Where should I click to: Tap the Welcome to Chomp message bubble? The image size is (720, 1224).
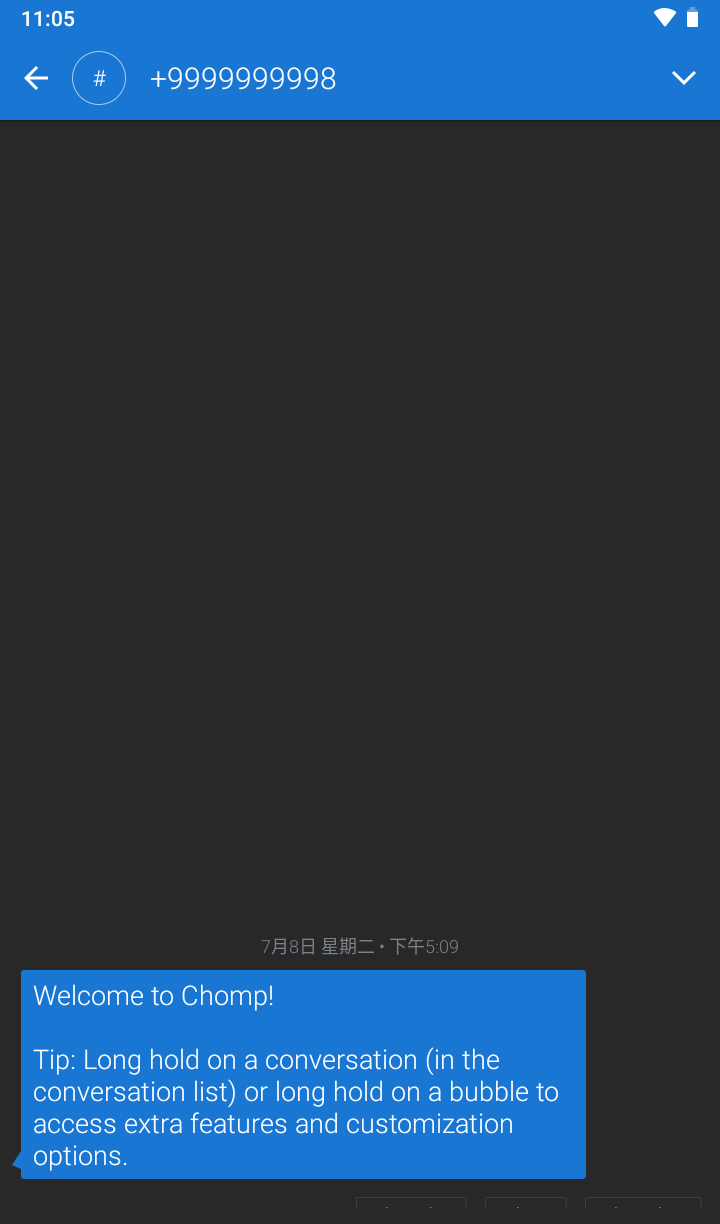point(300,1075)
